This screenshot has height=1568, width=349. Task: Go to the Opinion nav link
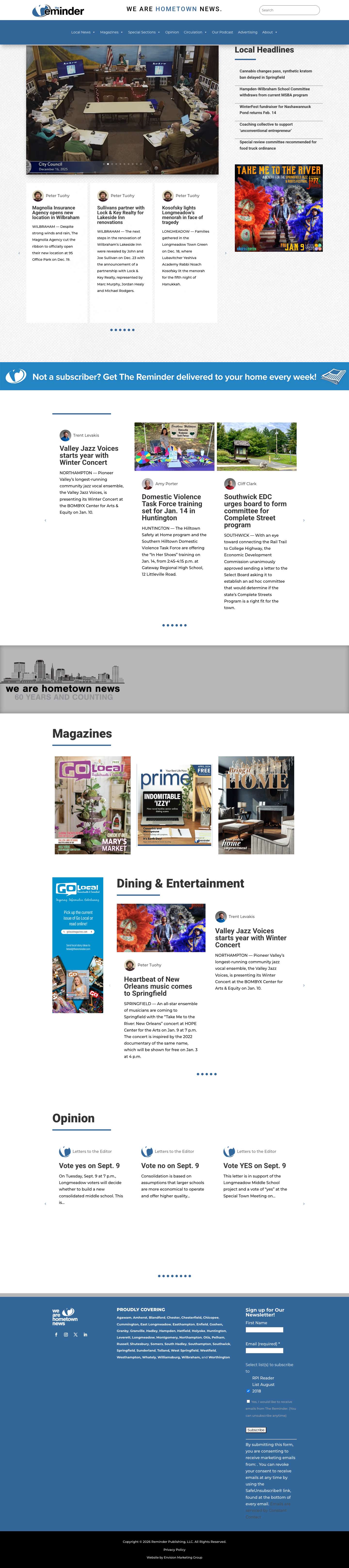point(172,32)
